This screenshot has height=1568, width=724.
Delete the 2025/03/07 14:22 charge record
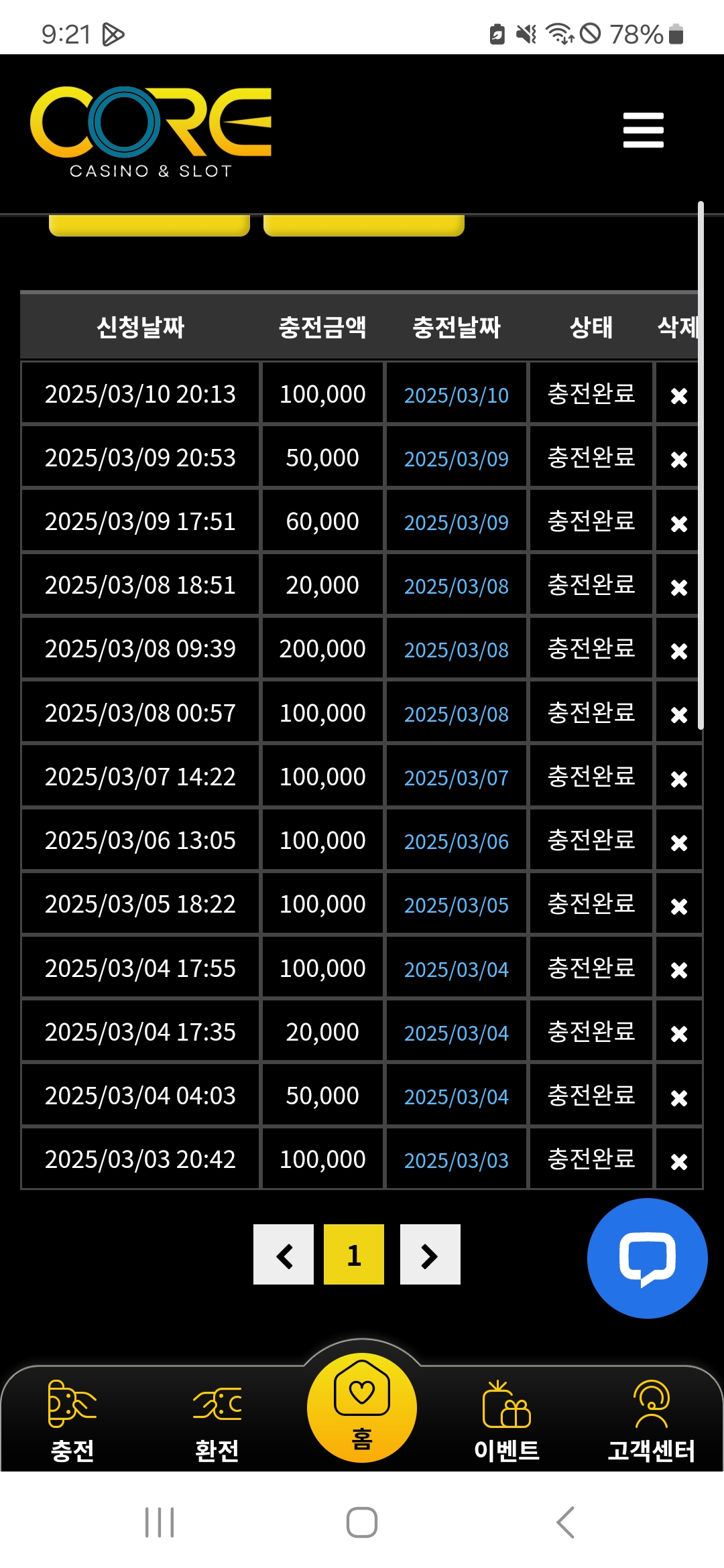tap(679, 779)
